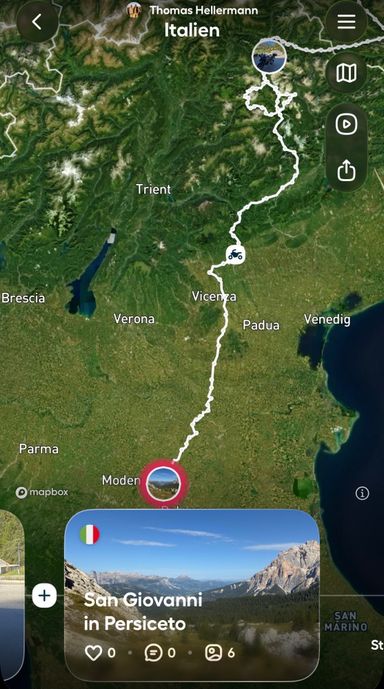The width and height of the screenshot is (384, 689).
Task: Add a new step with the plus button
Action: [44, 595]
